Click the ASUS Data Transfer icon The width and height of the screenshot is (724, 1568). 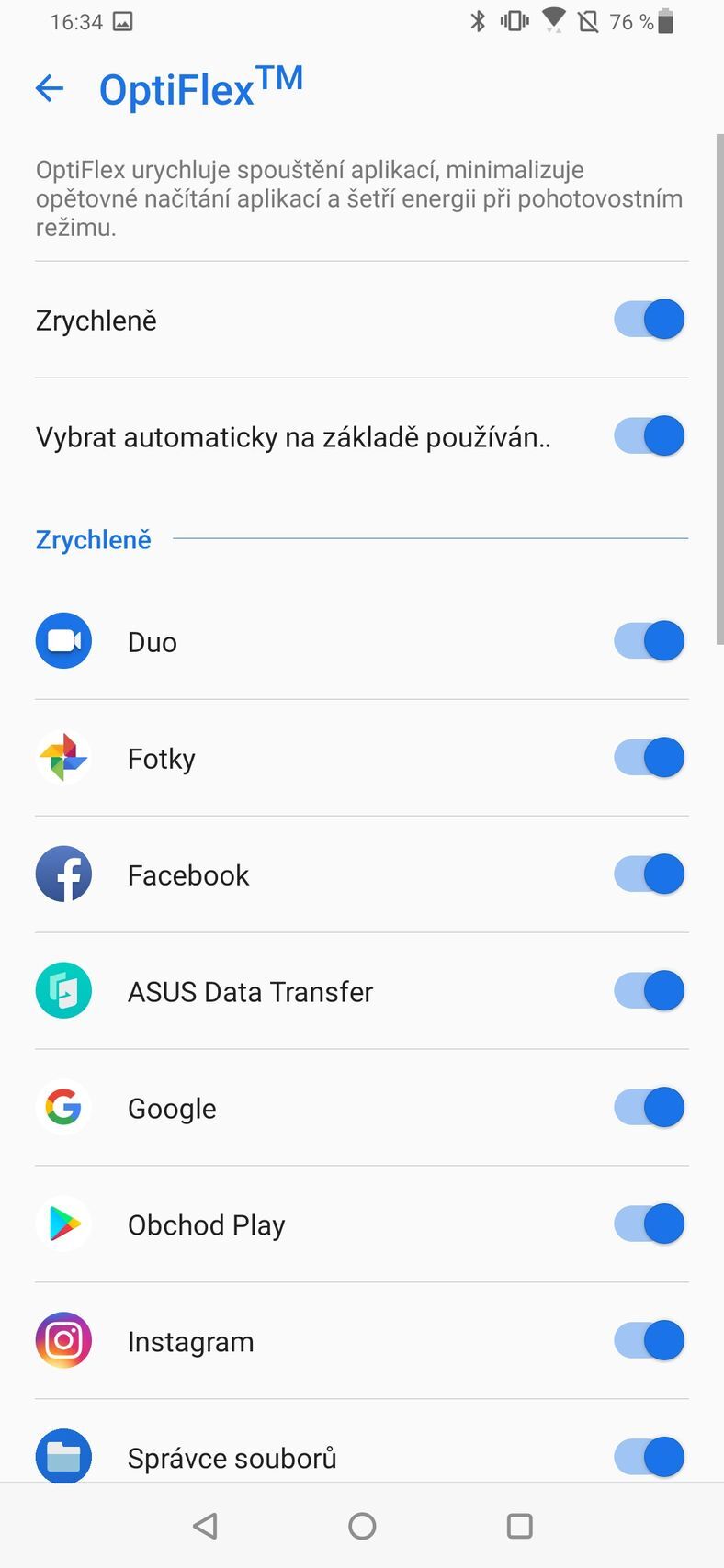click(62, 990)
